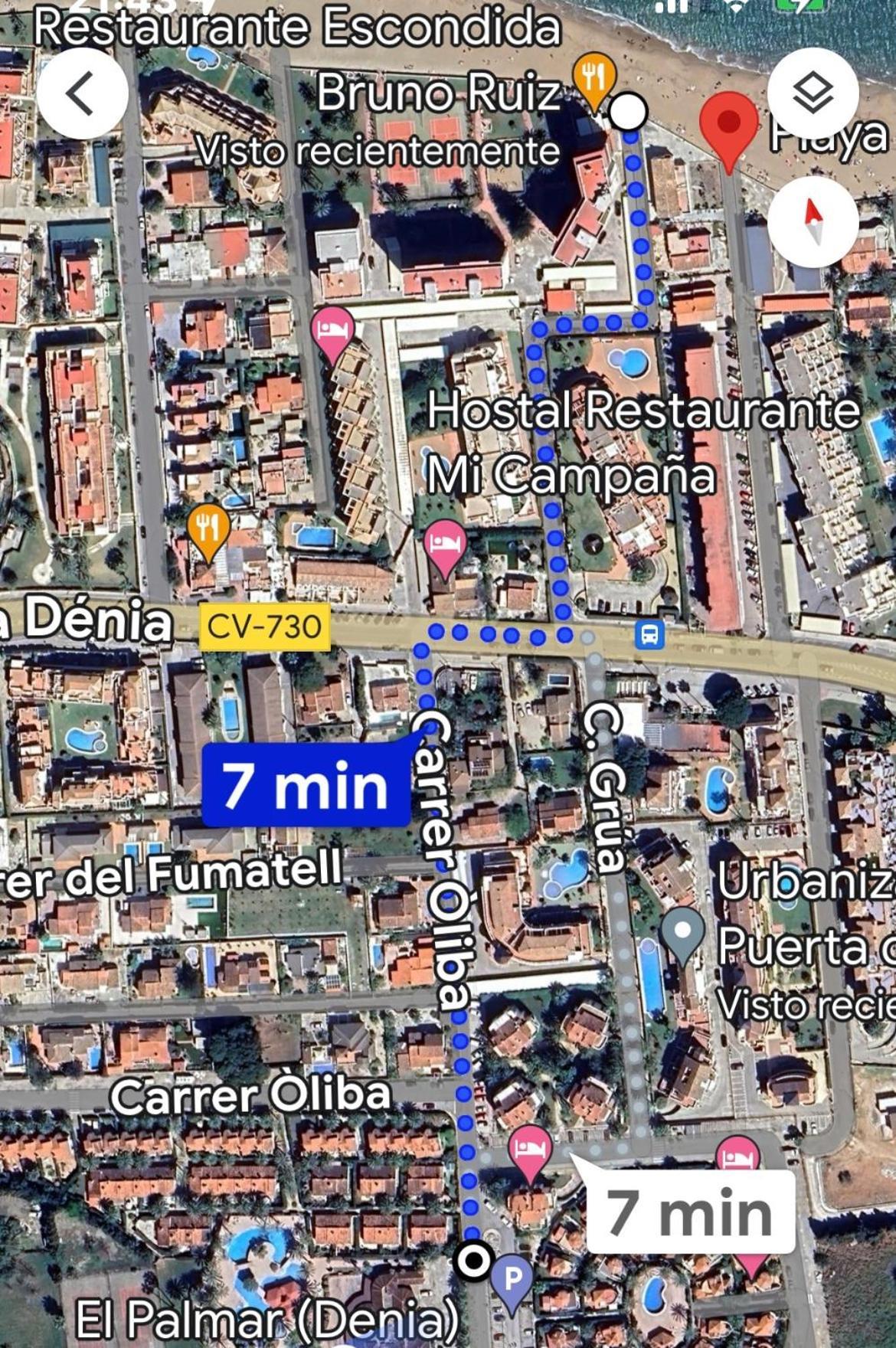Choose the blue 7 min route
The image size is (896, 1348).
(306, 785)
